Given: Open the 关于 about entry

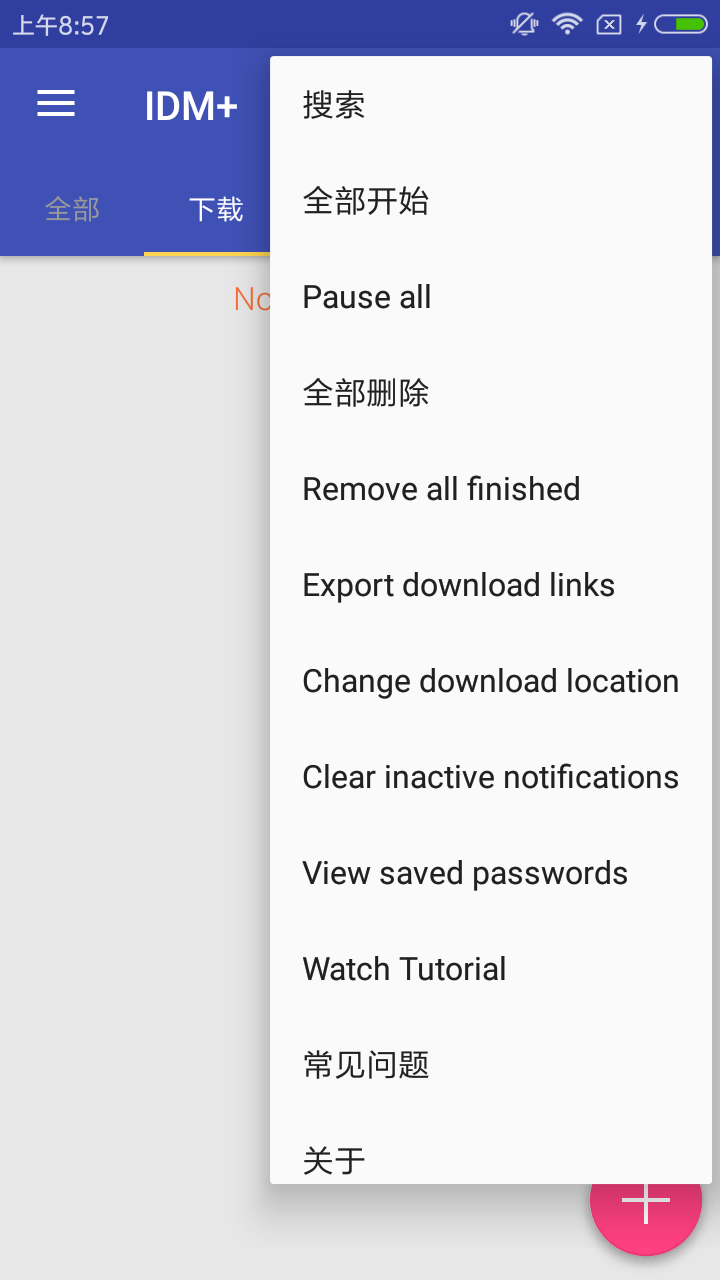Looking at the screenshot, I should tap(491, 1149).
